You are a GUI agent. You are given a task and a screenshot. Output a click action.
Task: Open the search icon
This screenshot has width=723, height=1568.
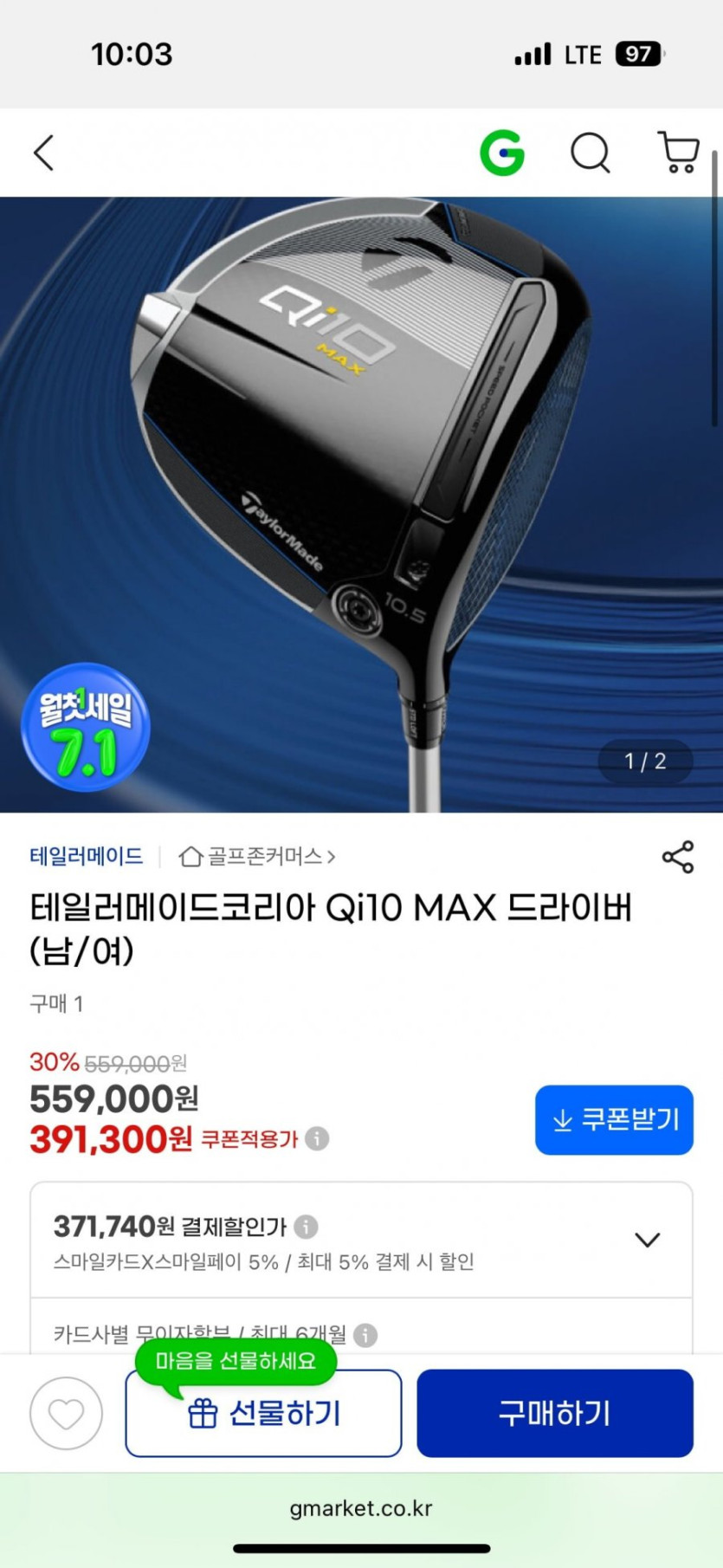pyautogui.click(x=590, y=152)
